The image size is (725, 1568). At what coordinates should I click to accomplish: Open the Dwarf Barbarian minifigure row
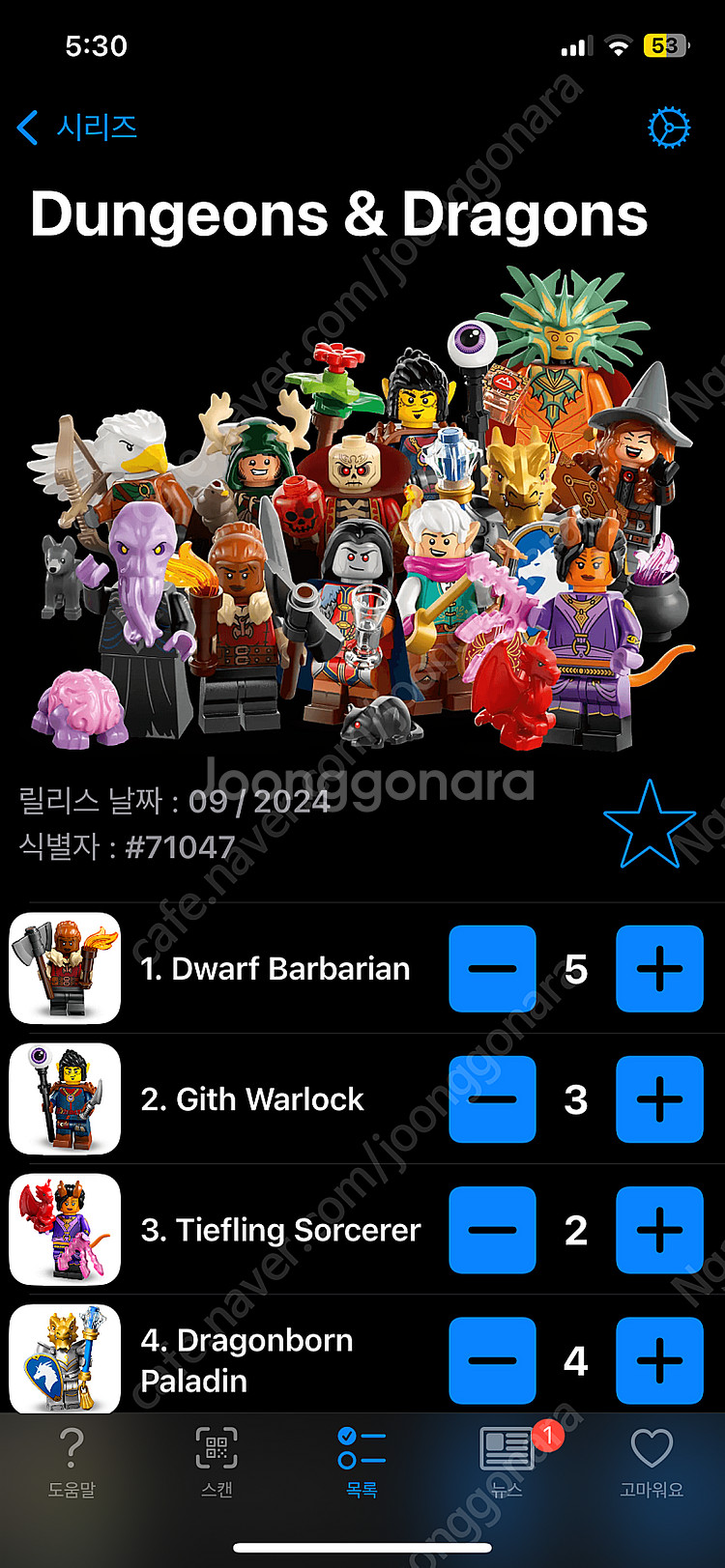[x=275, y=969]
